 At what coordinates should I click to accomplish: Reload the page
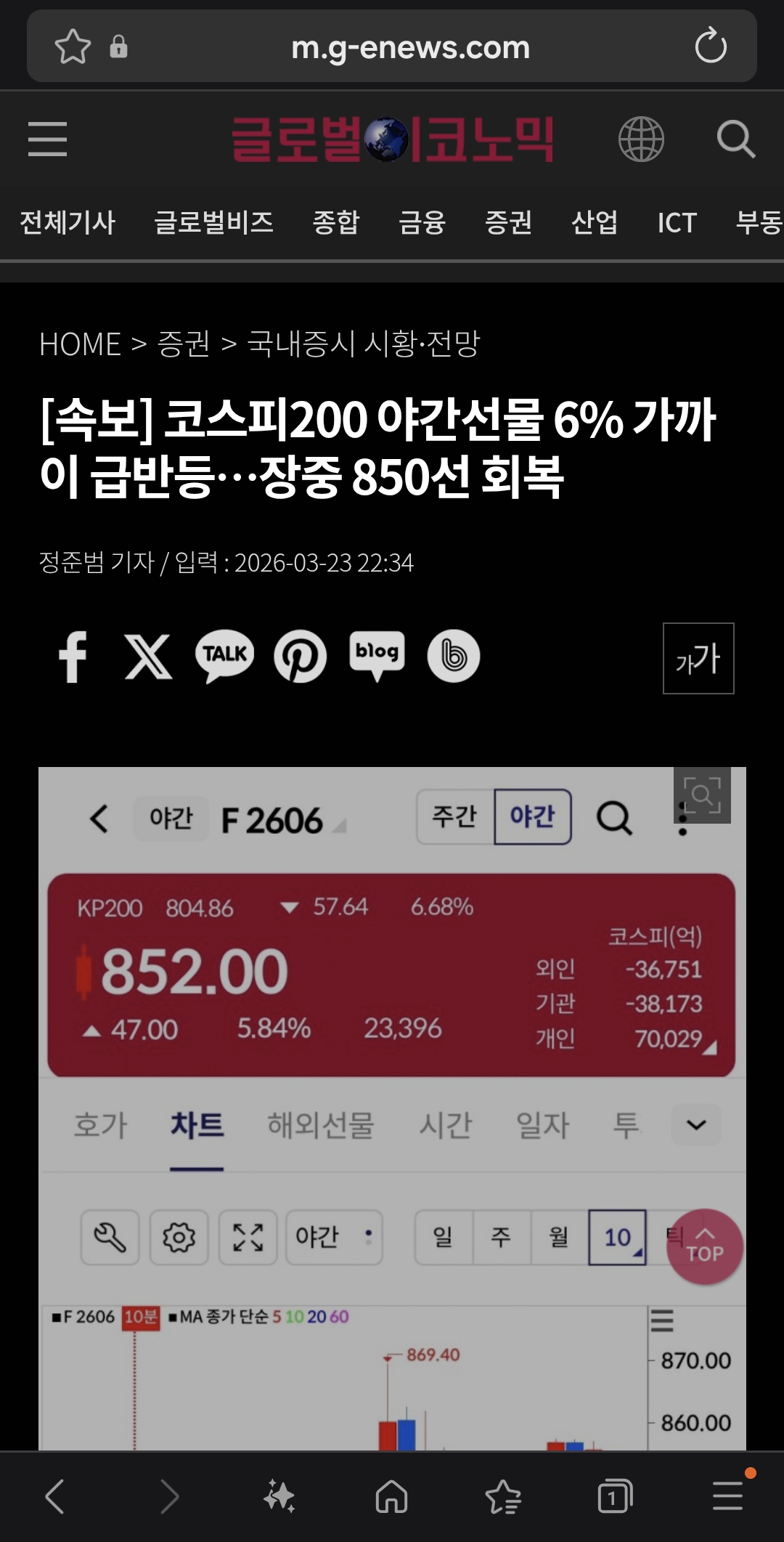click(710, 46)
